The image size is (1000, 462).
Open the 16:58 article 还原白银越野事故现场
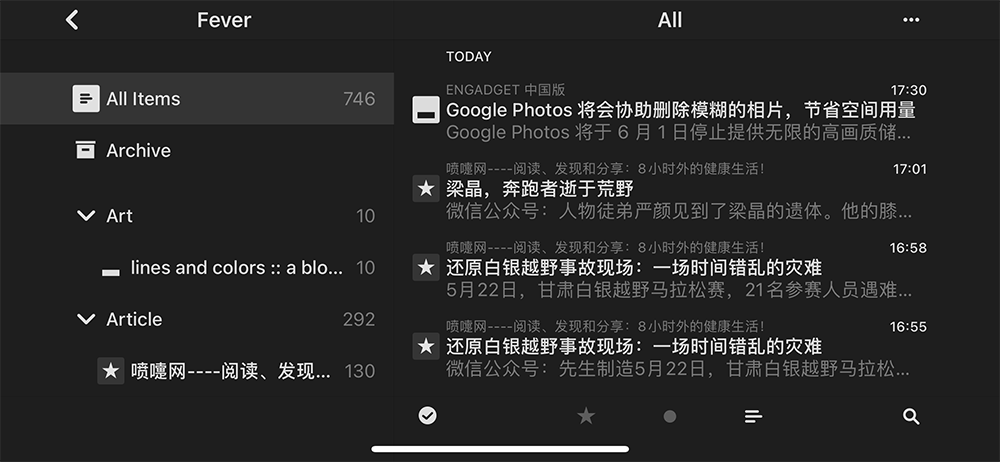(x=680, y=267)
